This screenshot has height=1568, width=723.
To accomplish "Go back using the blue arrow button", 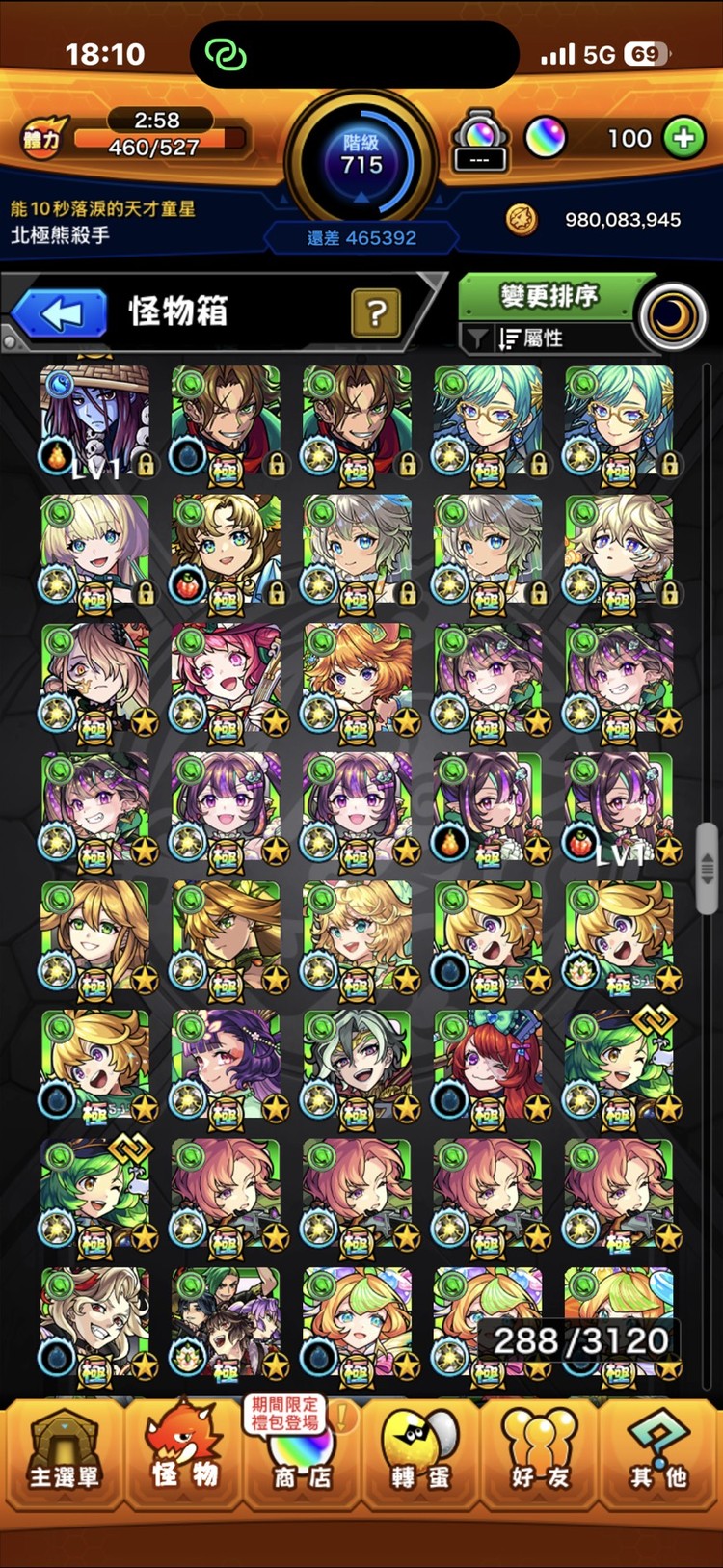I will point(60,314).
